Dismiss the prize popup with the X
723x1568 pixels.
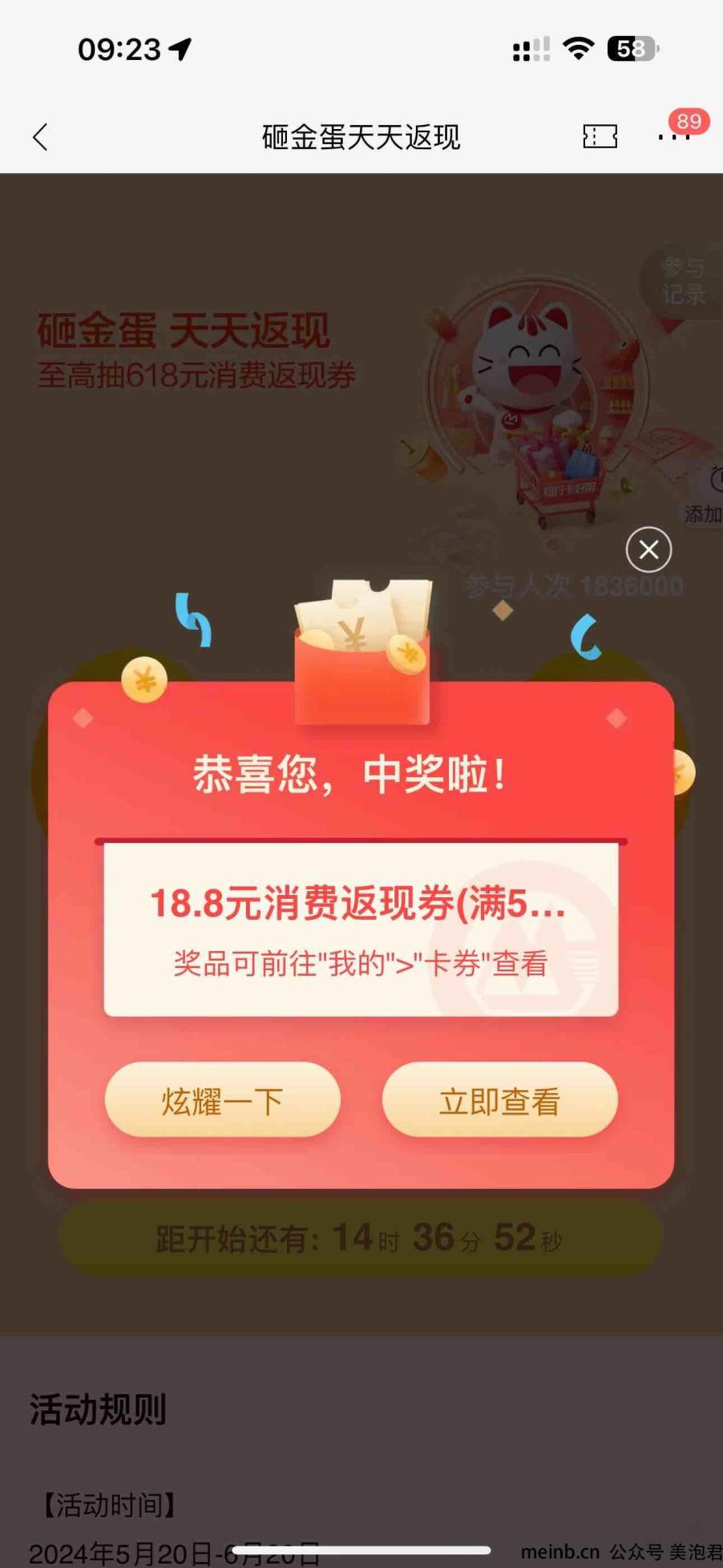648,550
